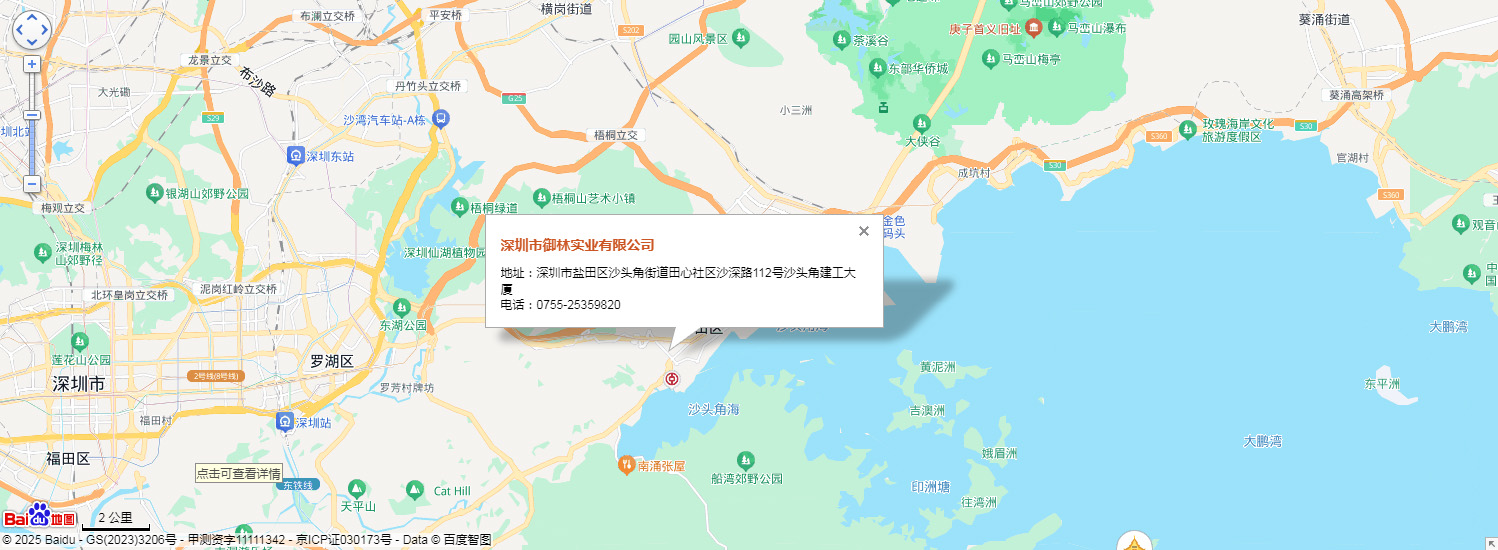Zoom out with the bottom minus button
Screen dimensions: 1498x550
[32, 184]
